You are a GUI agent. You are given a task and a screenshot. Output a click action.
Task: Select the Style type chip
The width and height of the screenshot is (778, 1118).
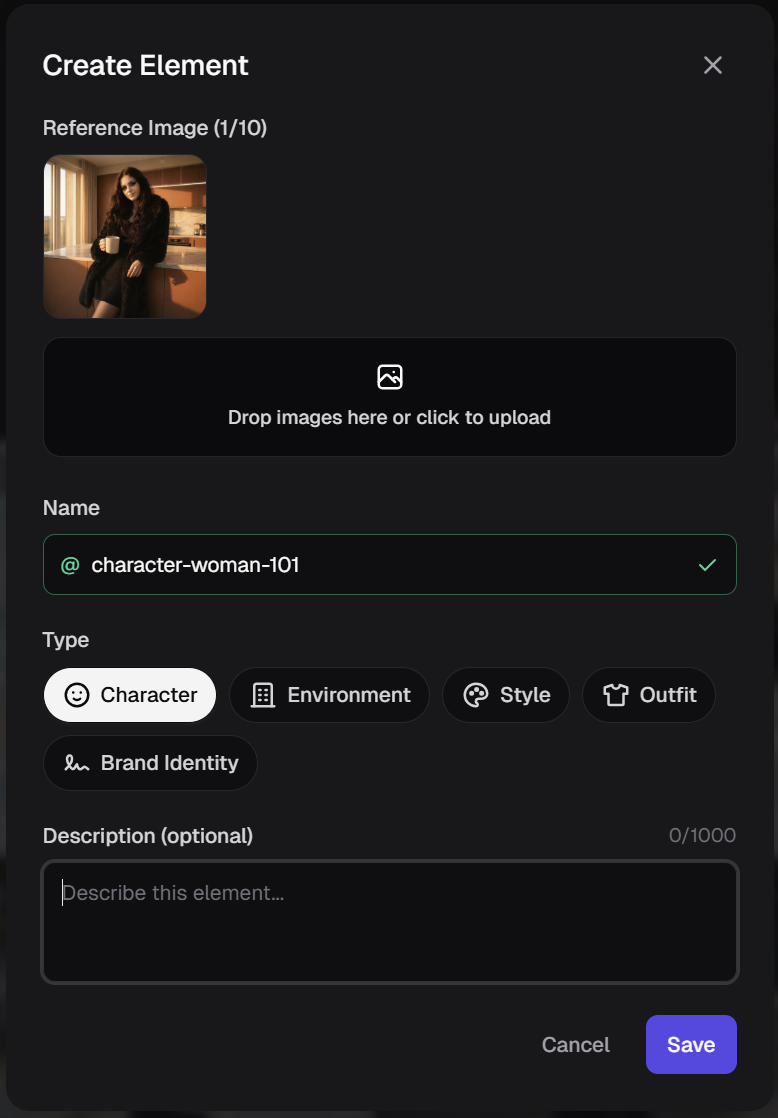[x=506, y=695]
